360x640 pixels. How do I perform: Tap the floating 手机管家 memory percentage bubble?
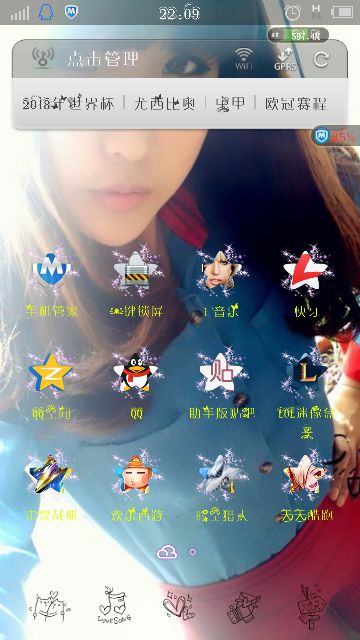336,136
